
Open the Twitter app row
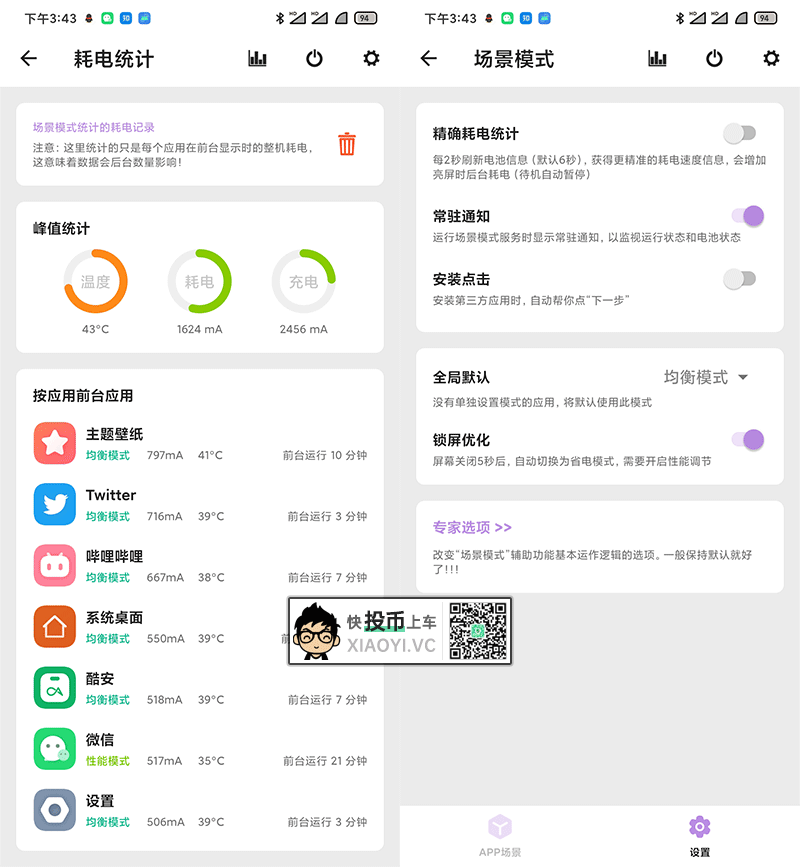click(x=200, y=504)
